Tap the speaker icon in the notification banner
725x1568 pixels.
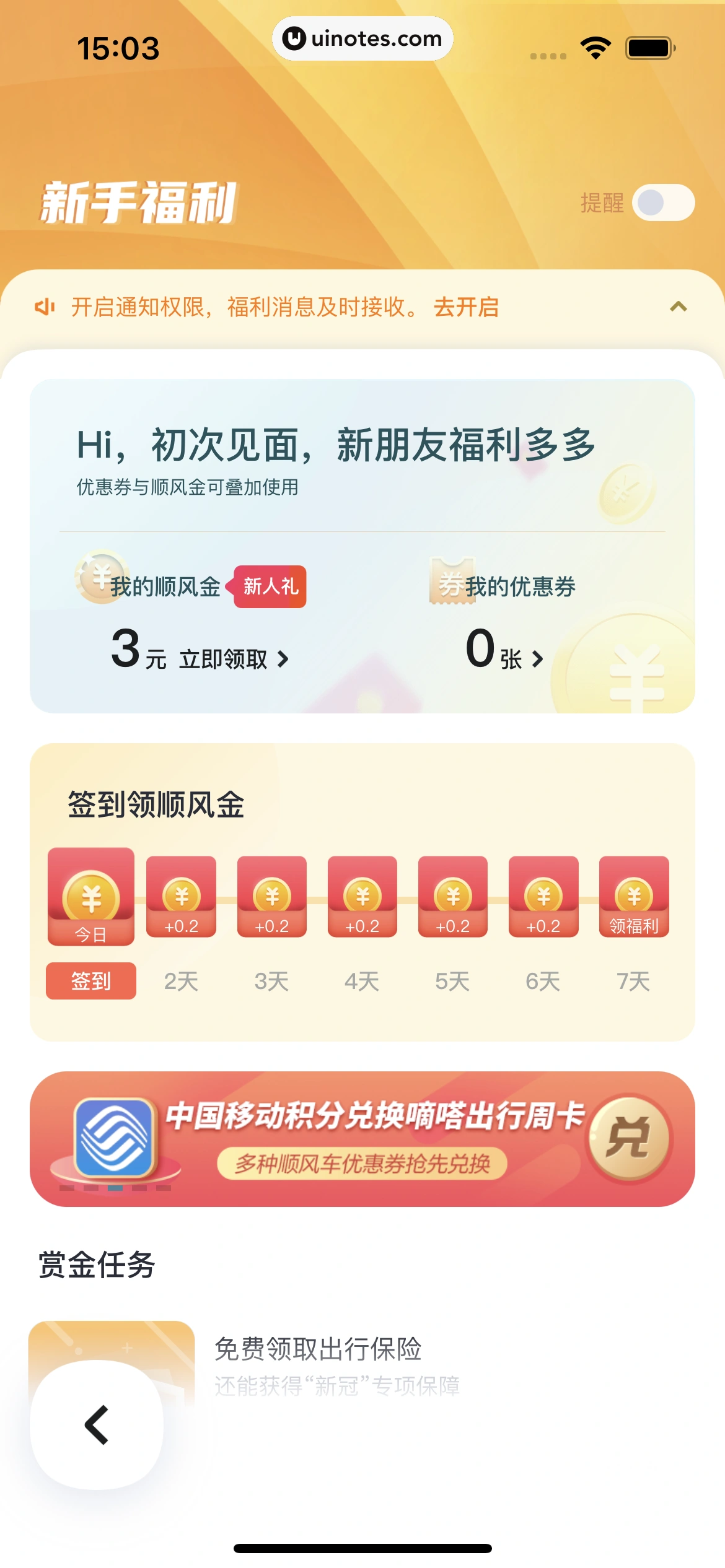[x=44, y=307]
